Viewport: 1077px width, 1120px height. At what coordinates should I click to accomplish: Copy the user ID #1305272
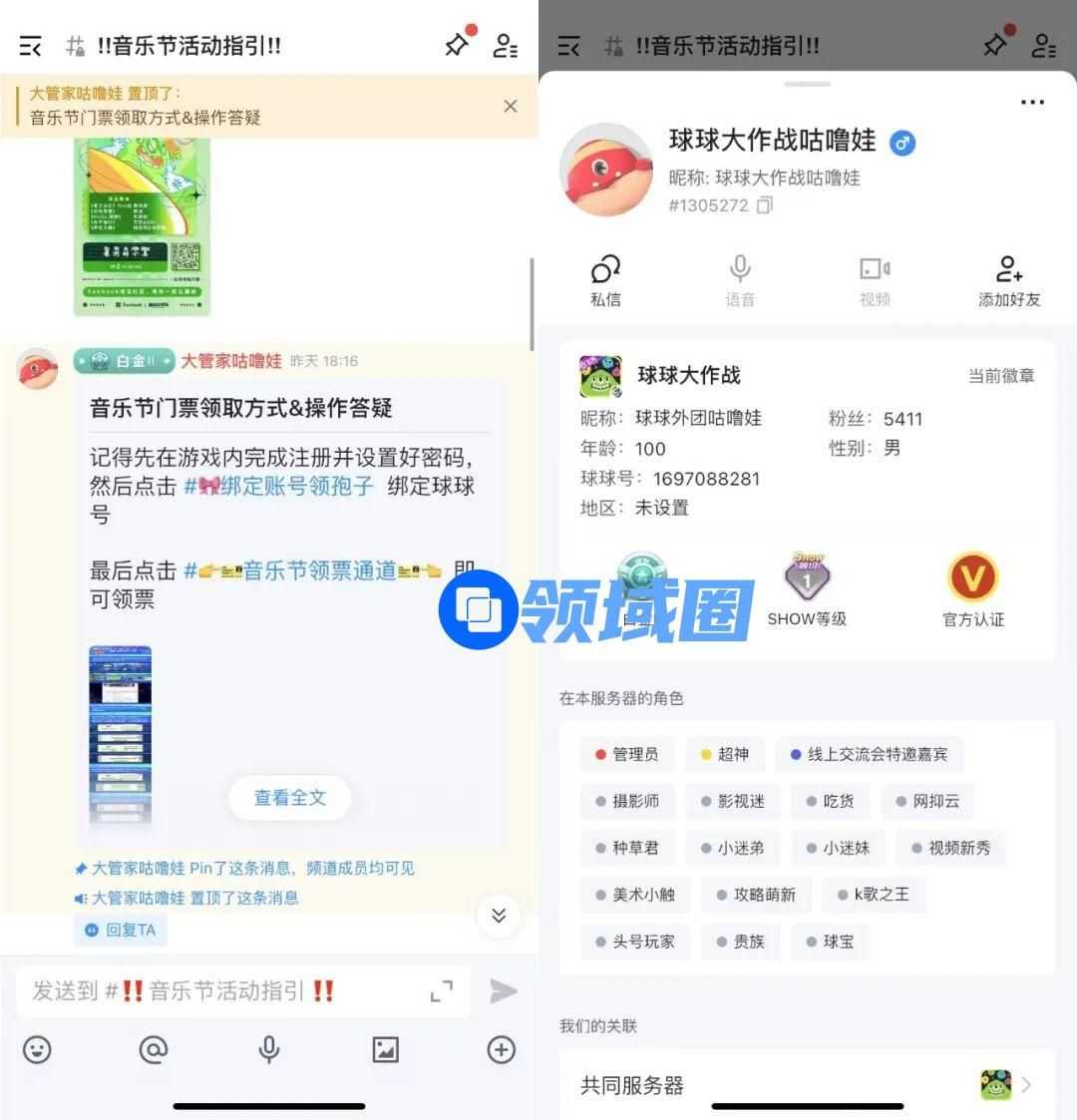pos(765,205)
